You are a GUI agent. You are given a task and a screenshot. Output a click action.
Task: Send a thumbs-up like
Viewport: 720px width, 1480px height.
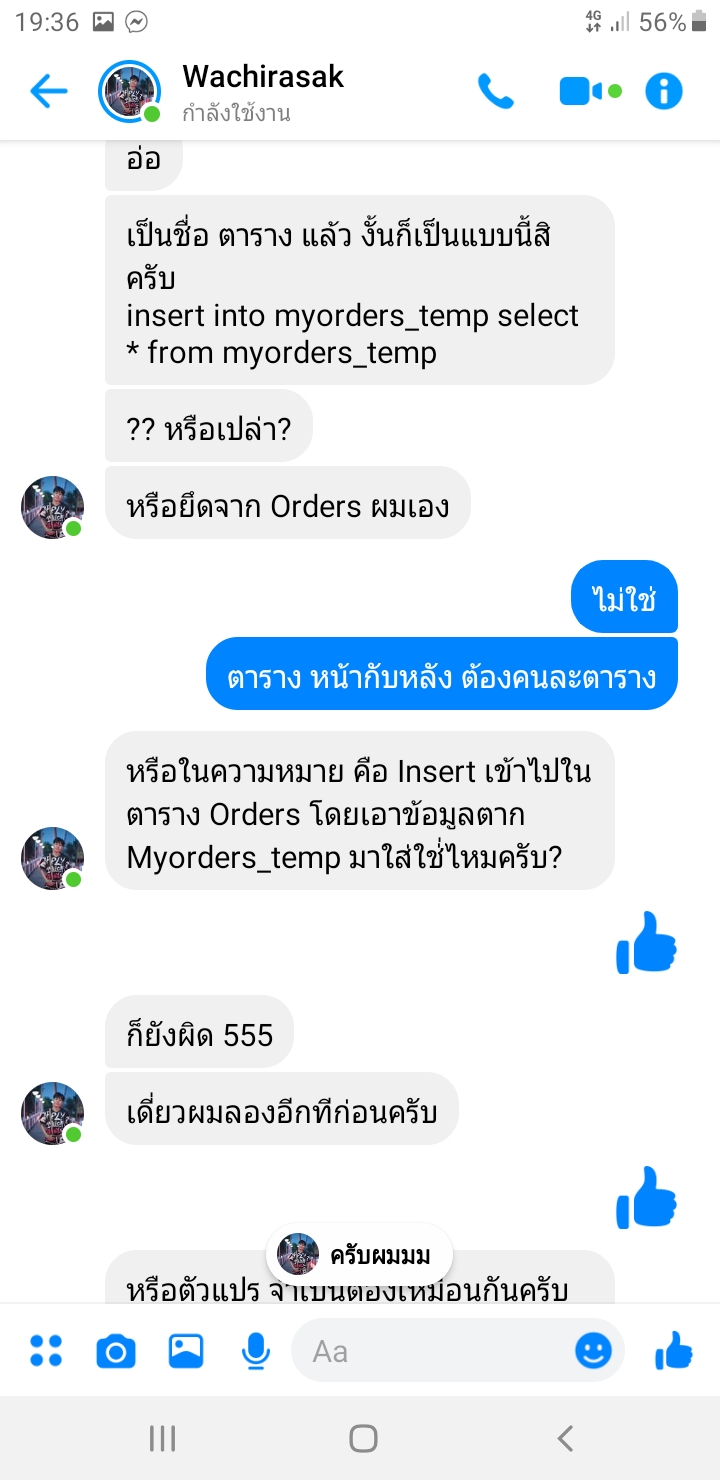pos(674,1351)
